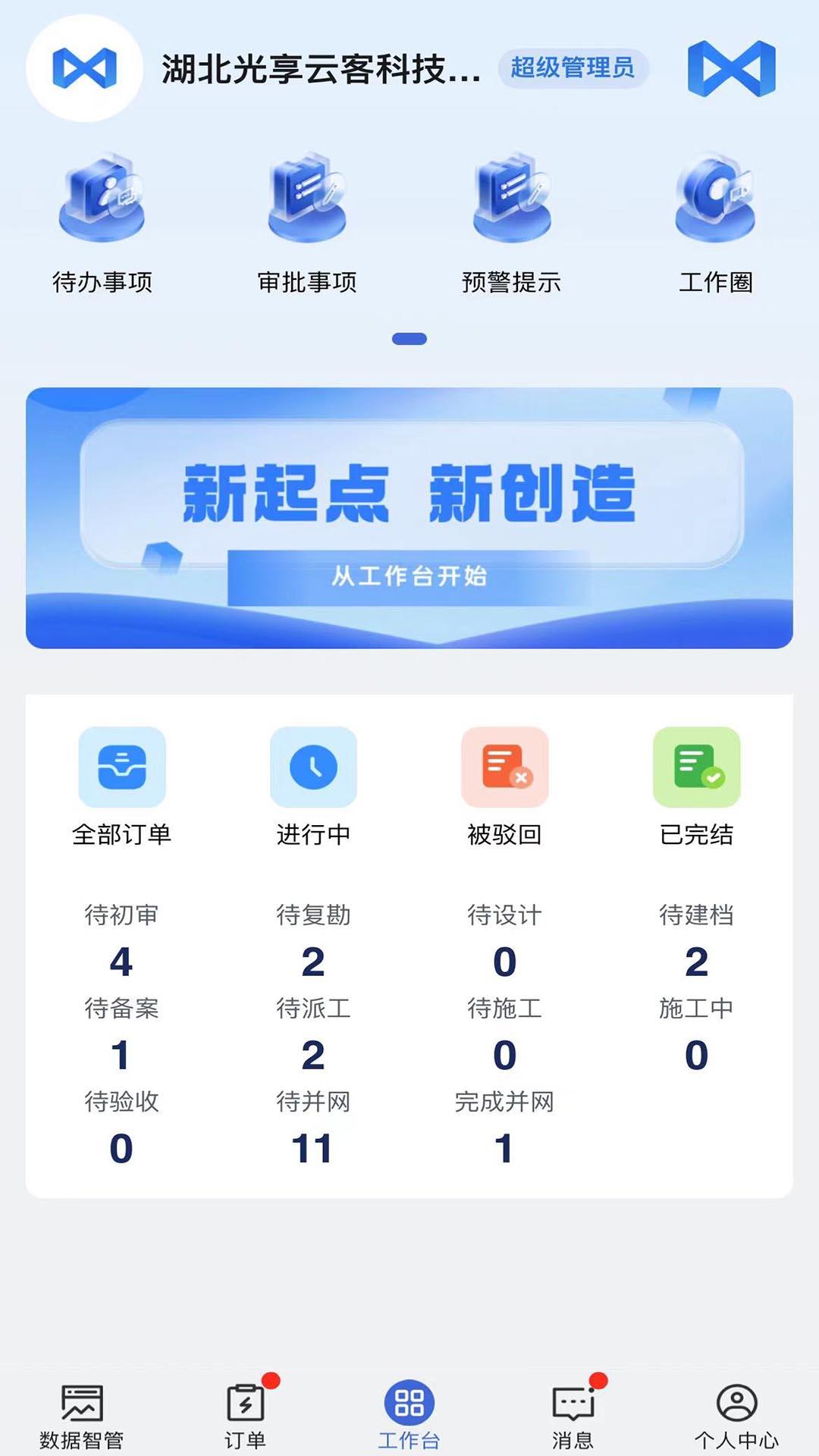Switch to 个人中心 tab
This screenshot has height=1456, width=819.
[736, 1415]
